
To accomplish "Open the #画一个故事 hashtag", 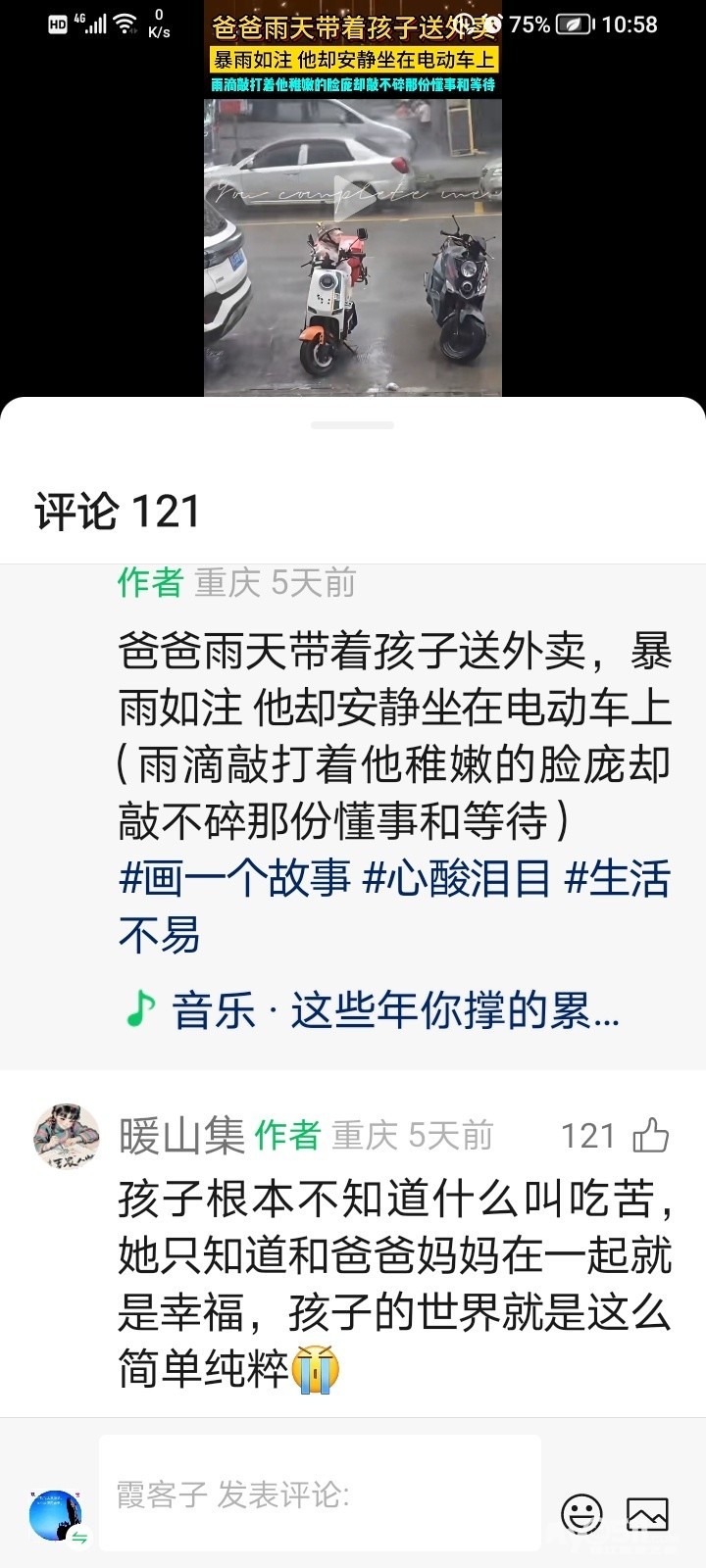I will (x=234, y=878).
